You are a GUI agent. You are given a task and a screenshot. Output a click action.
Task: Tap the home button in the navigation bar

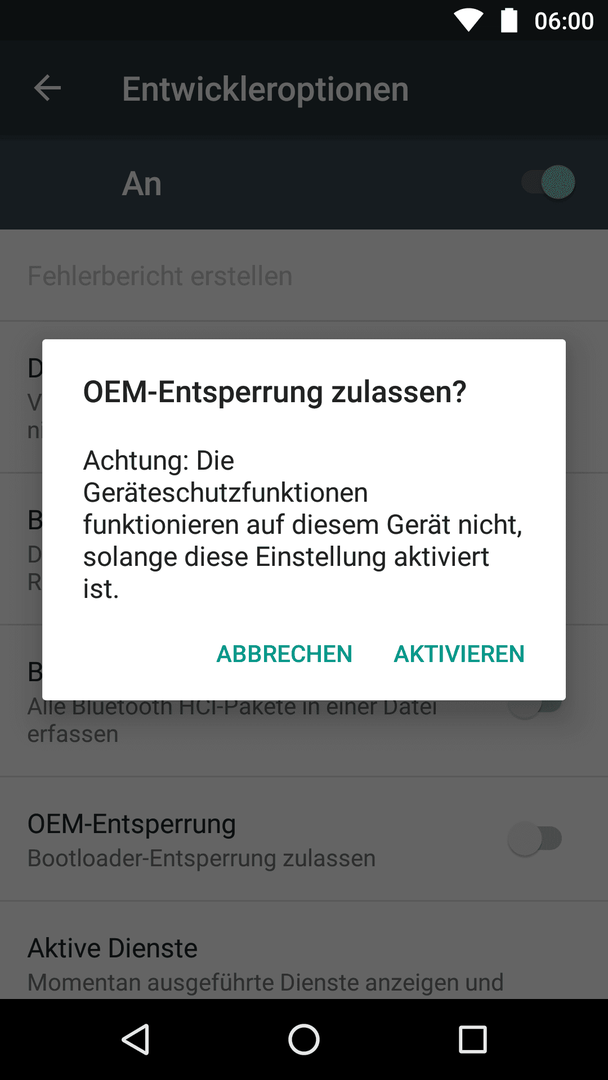pos(304,1039)
